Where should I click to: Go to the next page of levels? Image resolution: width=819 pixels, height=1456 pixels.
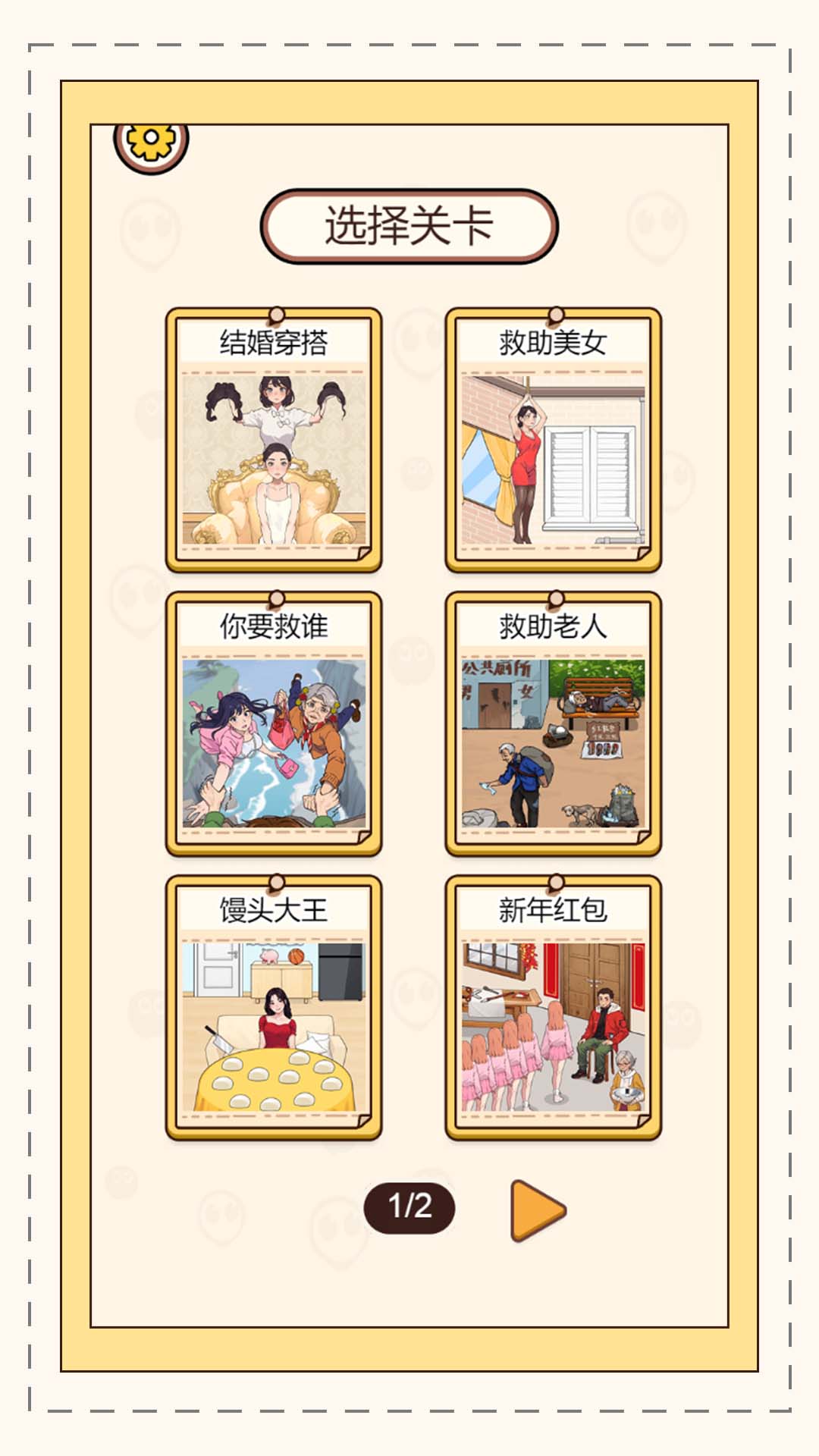[538, 1210]
